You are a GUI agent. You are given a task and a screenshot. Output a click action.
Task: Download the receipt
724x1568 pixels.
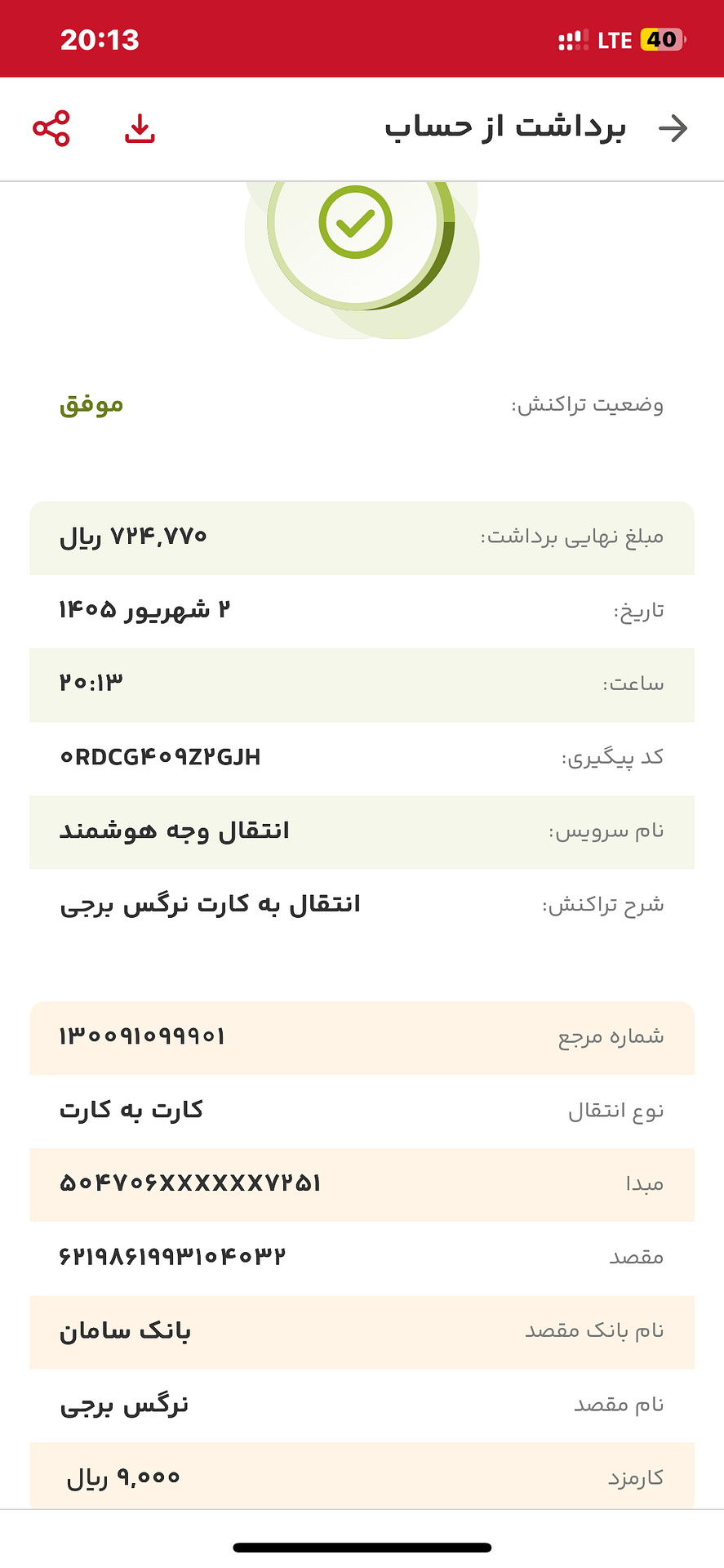tap(140, 129)
